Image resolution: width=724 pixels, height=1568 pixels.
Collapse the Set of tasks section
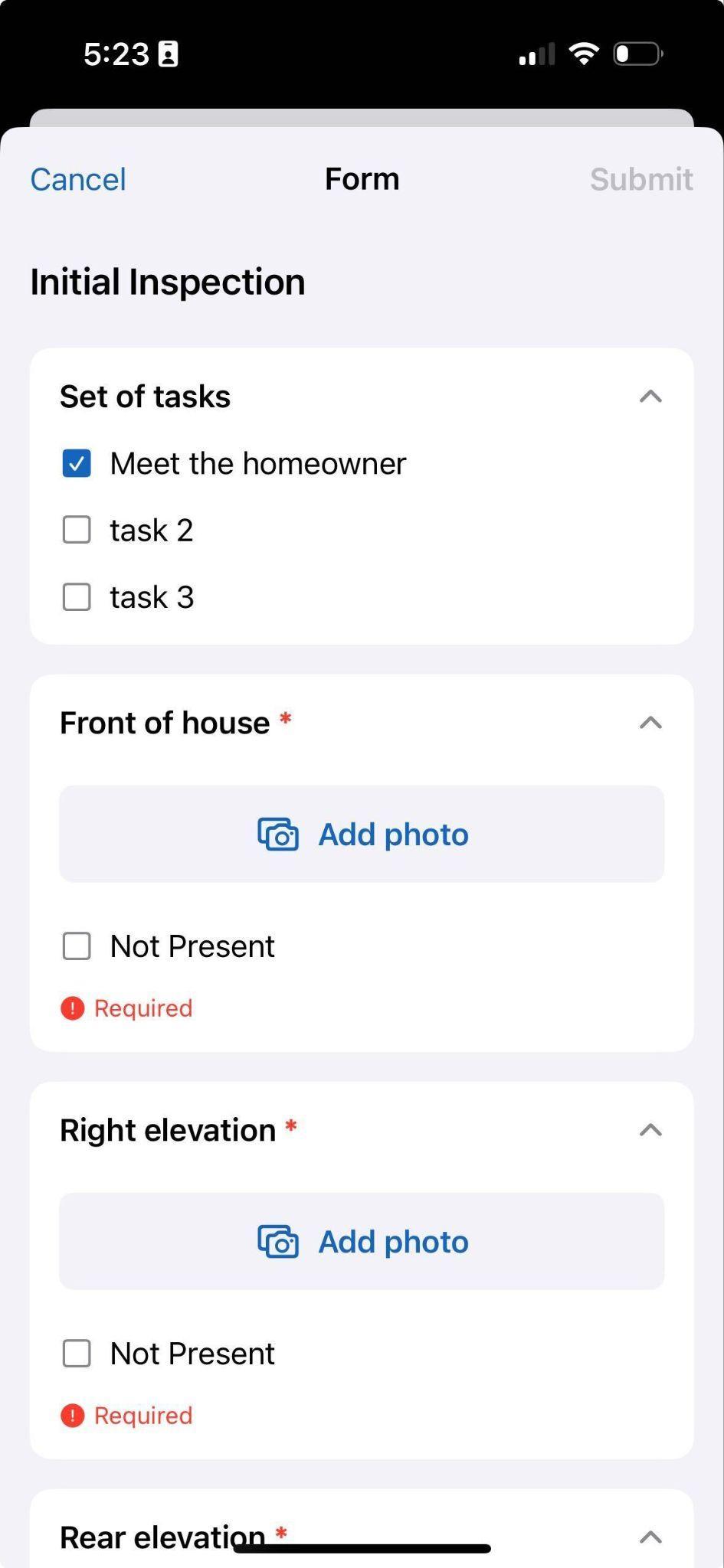click(x=650, y=397)
